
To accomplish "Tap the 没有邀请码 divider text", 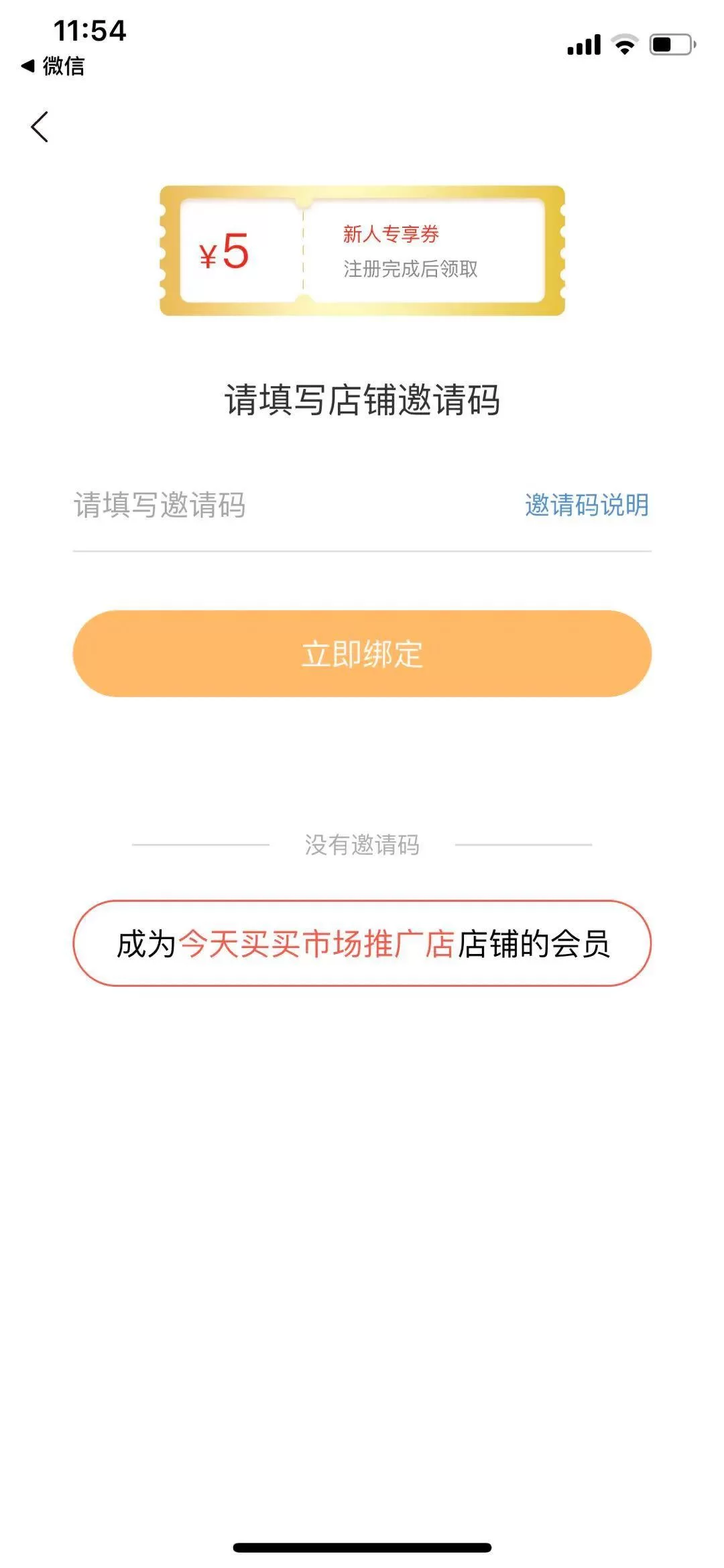I will (362, 846).
